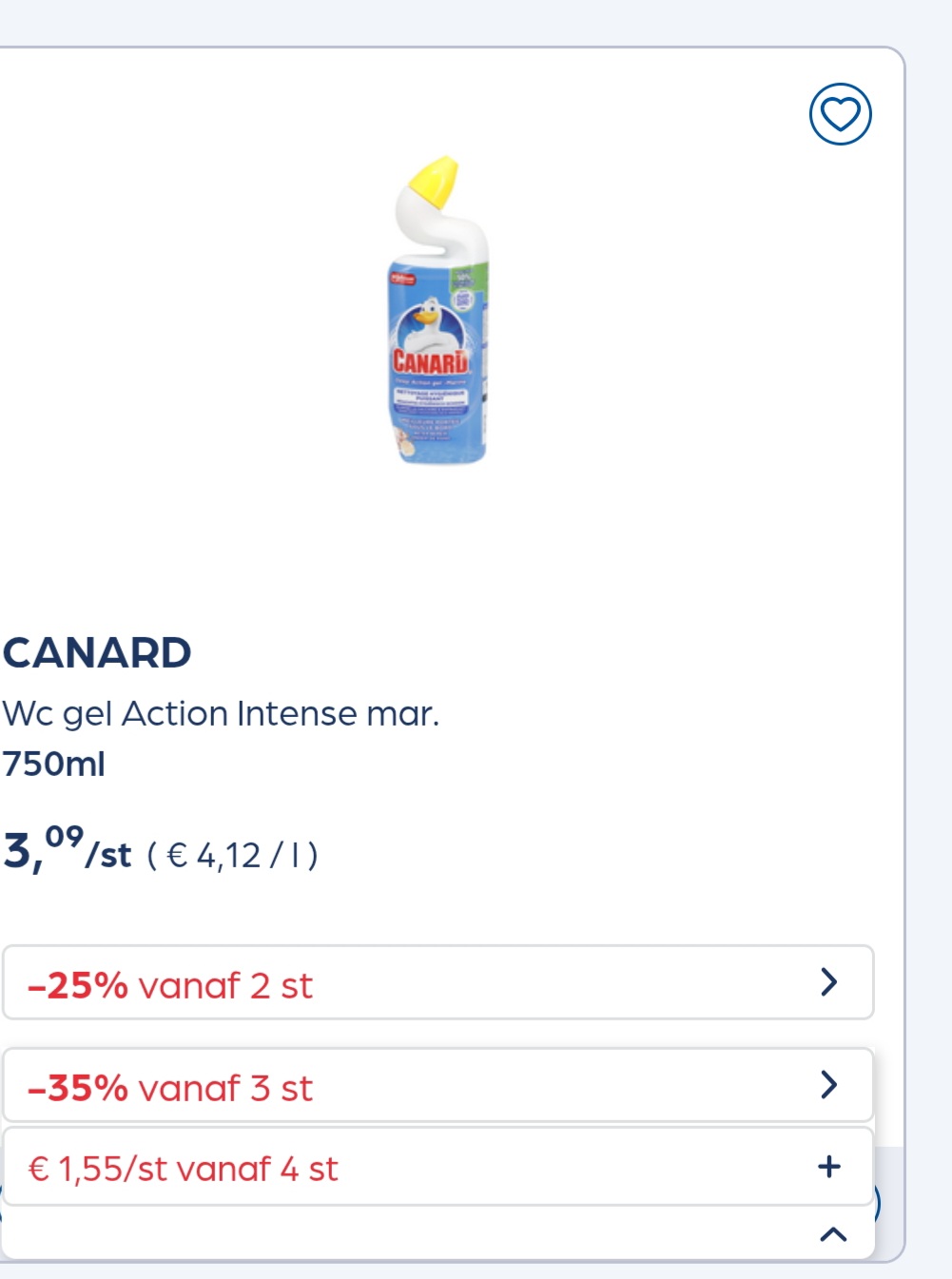Collapse the promotions list with the caret icon
Image resolution: width=952 pixels, height=1279 pixels.
(x=834, y=1233)
